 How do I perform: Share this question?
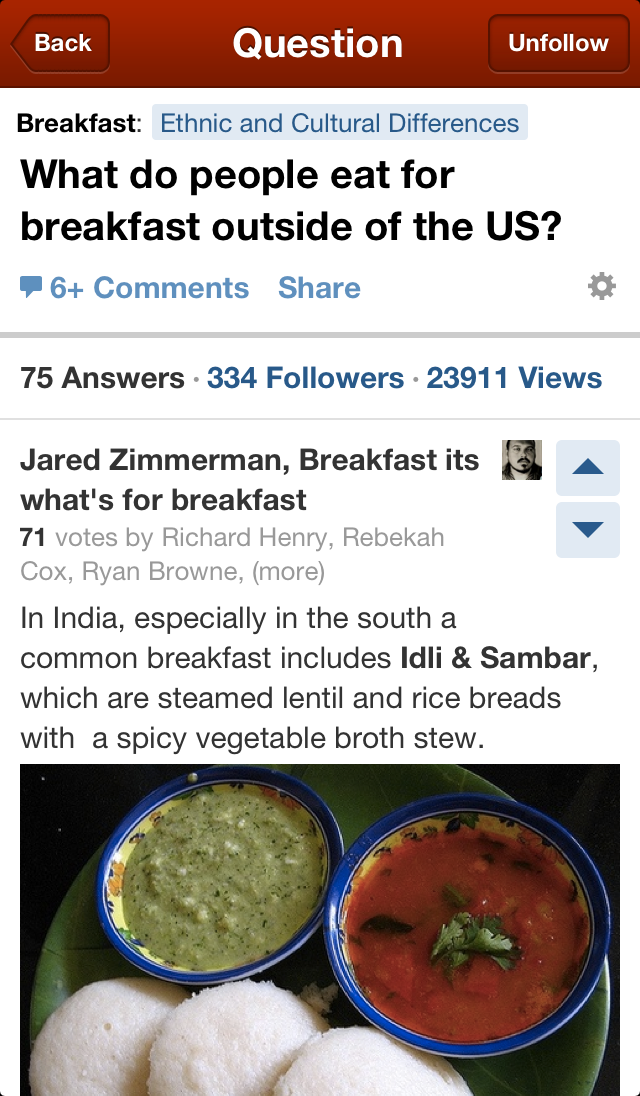pos(319,288)
